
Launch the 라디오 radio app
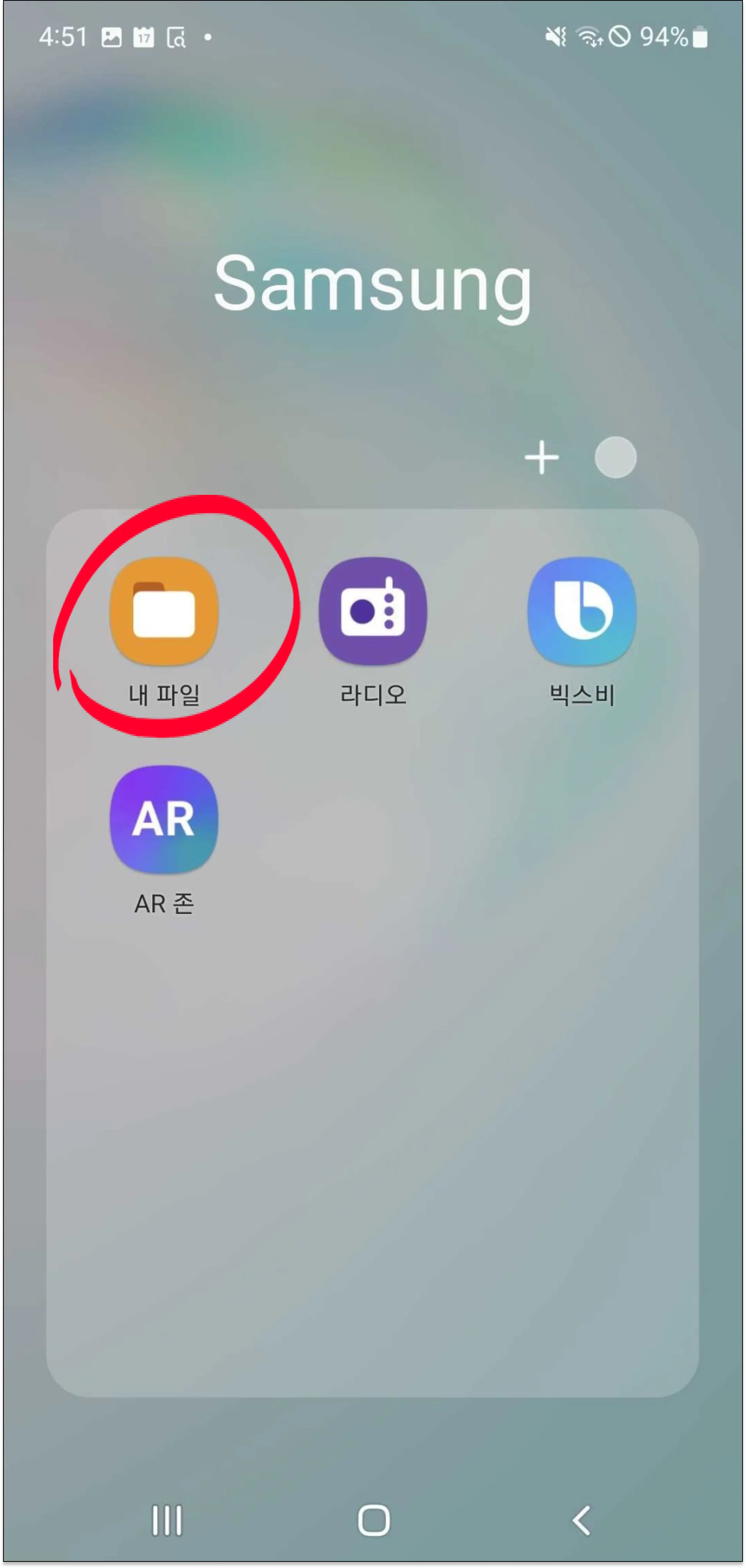(372, 612)
